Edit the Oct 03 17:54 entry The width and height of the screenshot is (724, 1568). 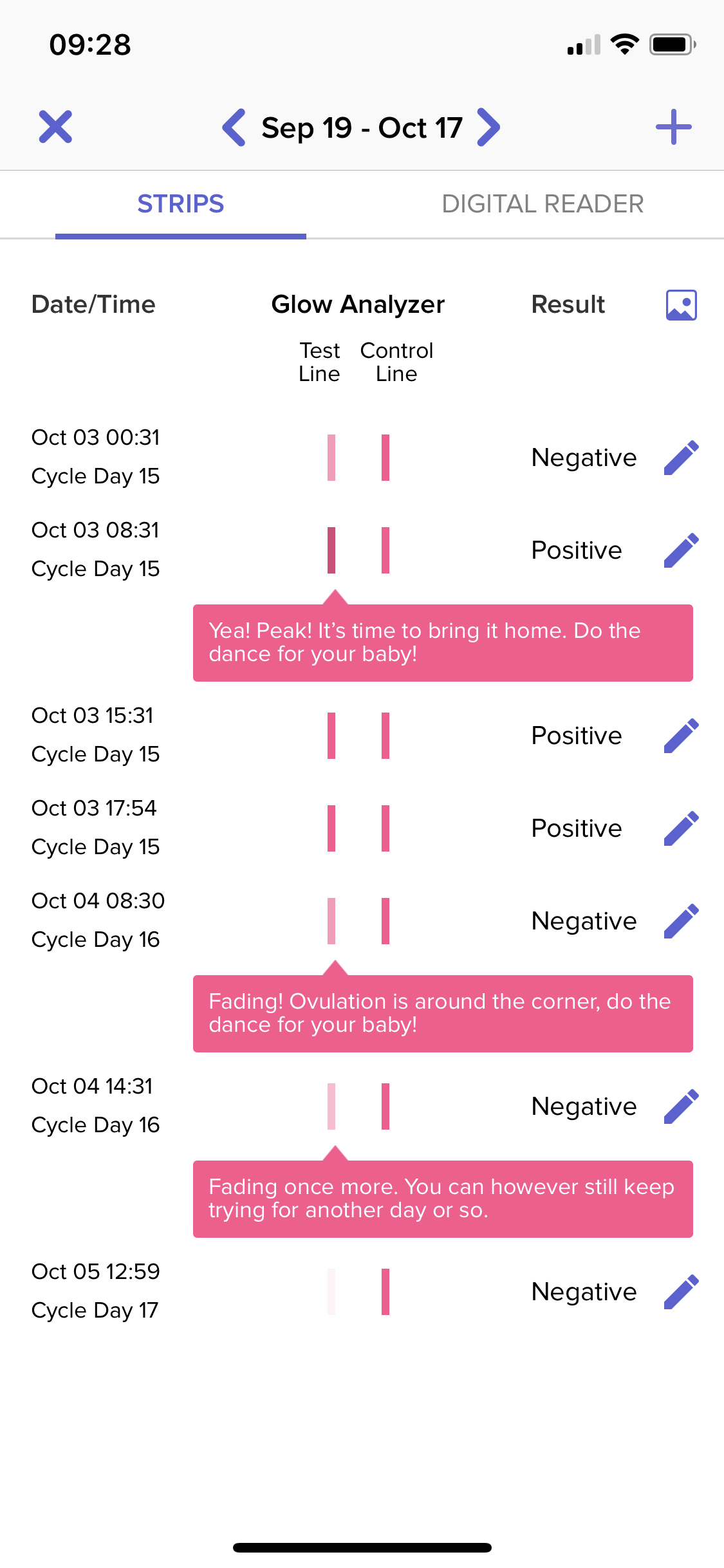pyautogui.click(x=681, y=828)
